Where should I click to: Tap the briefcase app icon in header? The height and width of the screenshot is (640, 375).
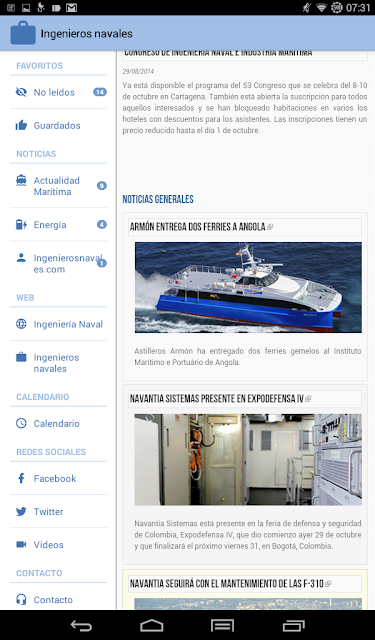point(23,33)
